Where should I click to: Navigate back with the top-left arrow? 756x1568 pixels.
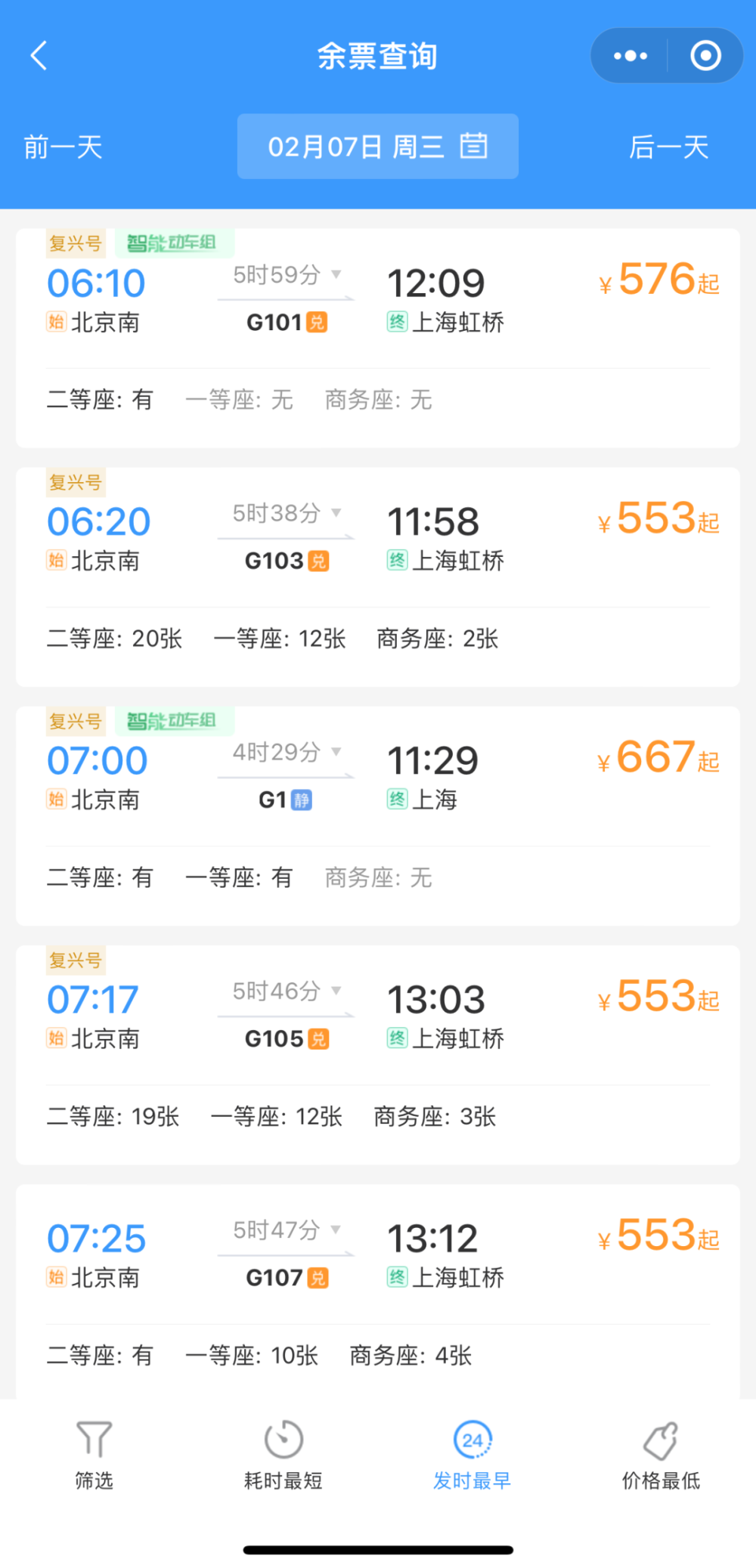39,55
